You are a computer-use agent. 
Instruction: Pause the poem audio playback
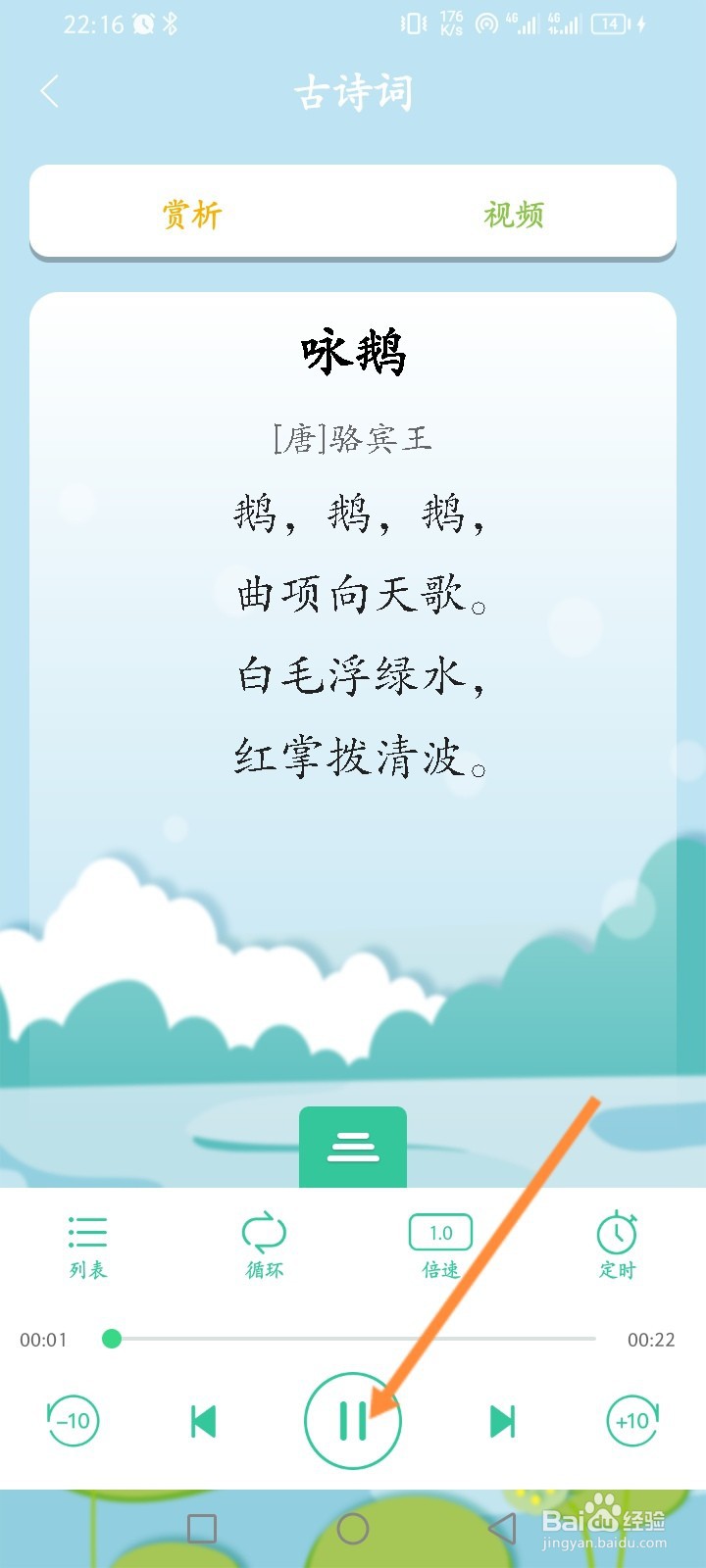click(x=353, y=1421)
